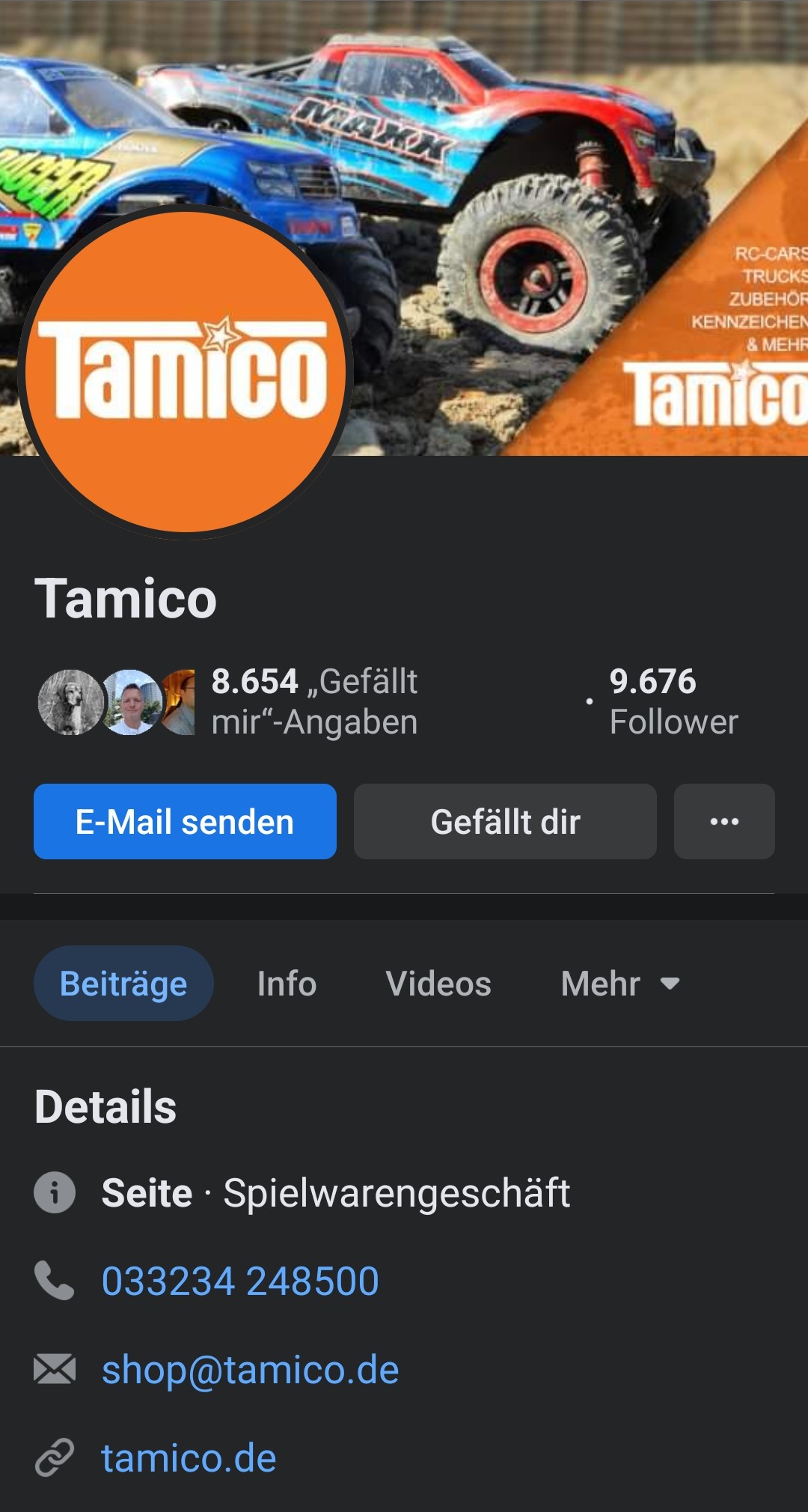
Task: Toggle the Gefällt dir like button
Action: coord(505,821)
